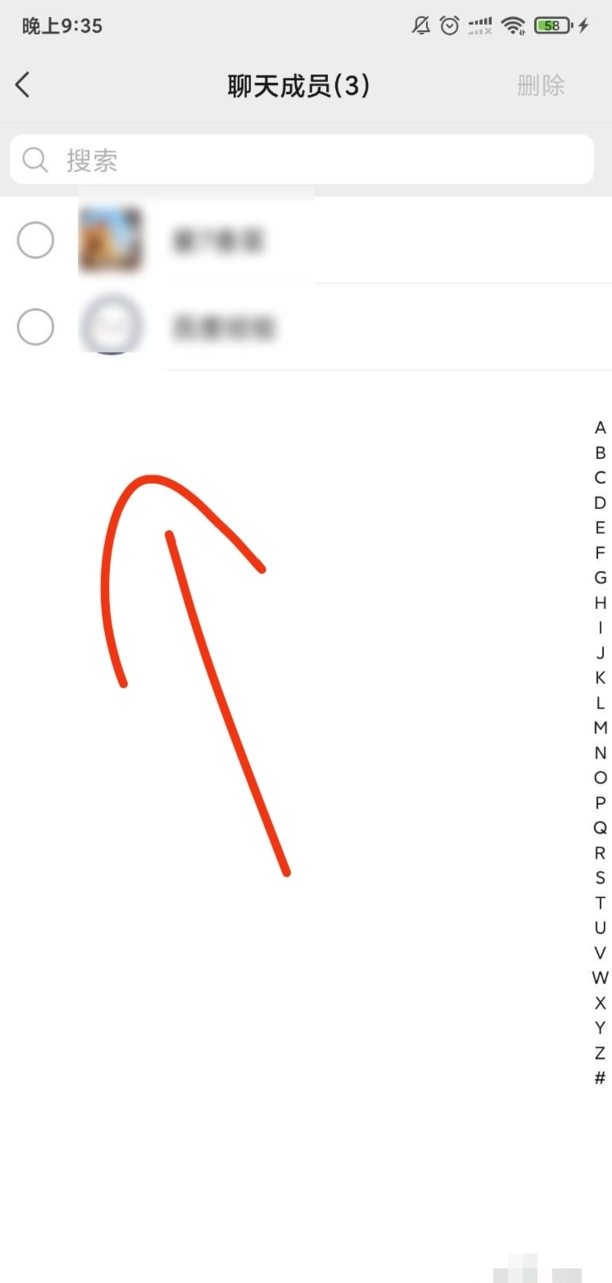The width and height of the screenshot is (612, 1283).
Task: Jump to letter S in index
Action: (600, 878)
